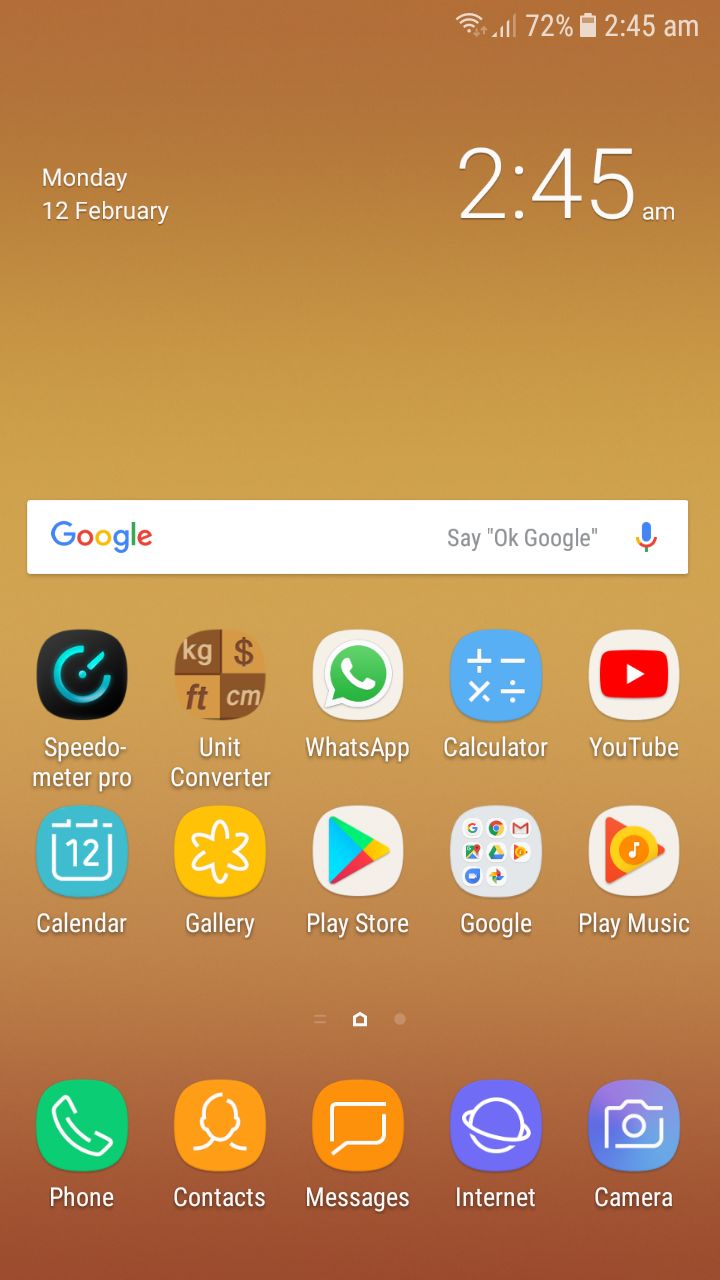Launch the Calculator app
This screenshot has width=720, height=1280.
pos(496,676)
